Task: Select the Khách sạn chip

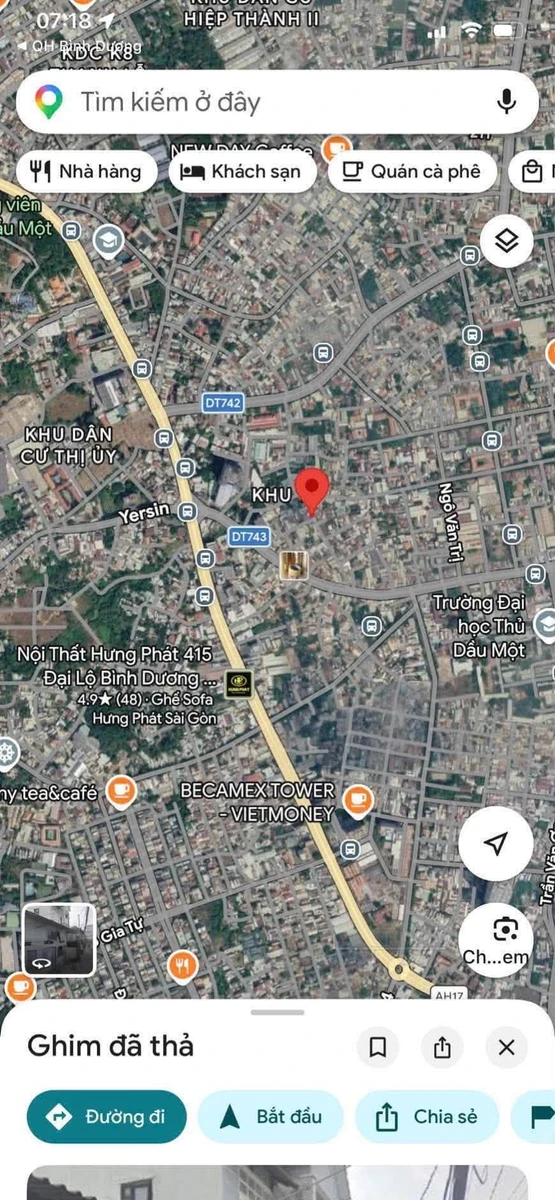Action: [x=242, y=171]
